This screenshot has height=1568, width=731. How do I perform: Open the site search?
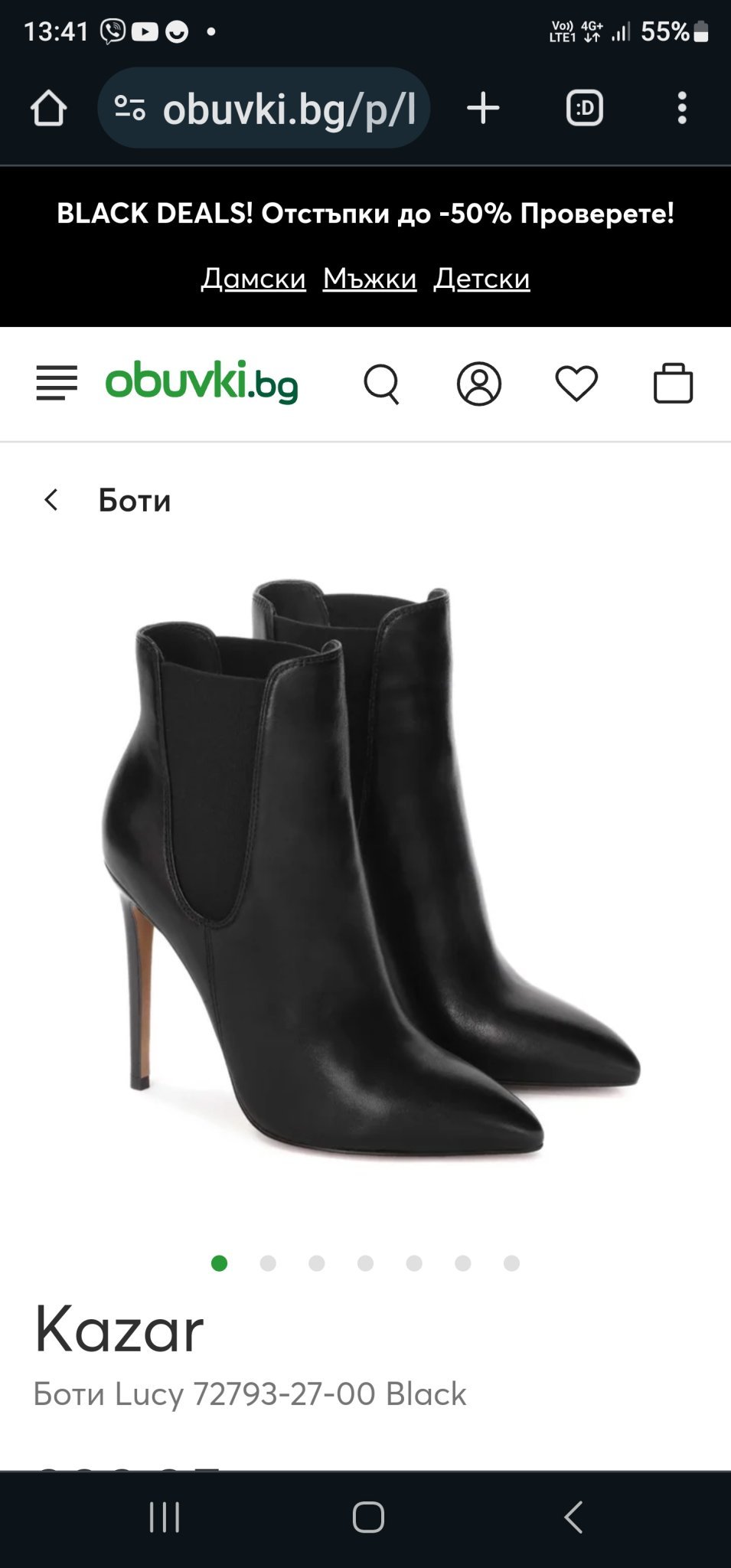(381, 384)
